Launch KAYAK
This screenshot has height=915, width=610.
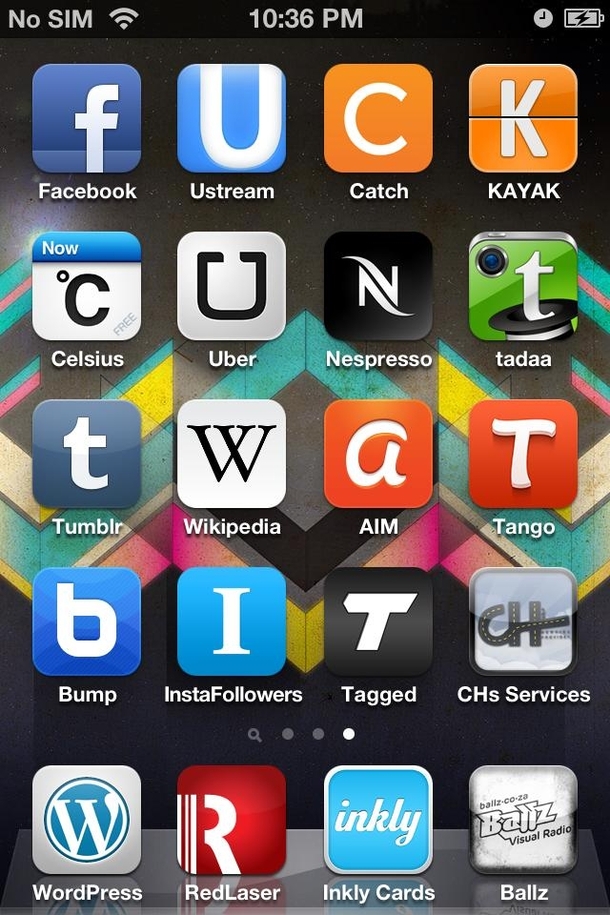point(523,119)
